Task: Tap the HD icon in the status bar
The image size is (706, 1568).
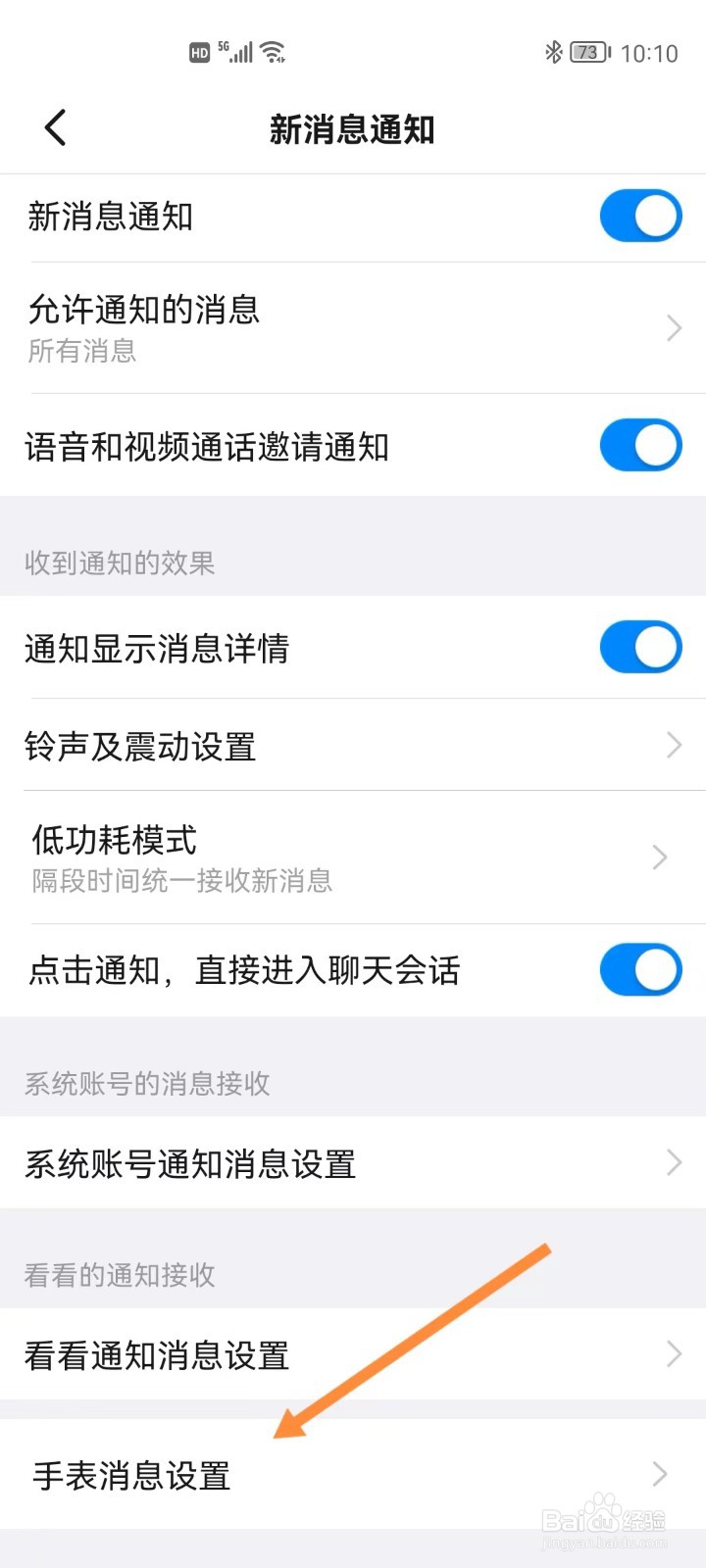Action: (x=199, y=51)
